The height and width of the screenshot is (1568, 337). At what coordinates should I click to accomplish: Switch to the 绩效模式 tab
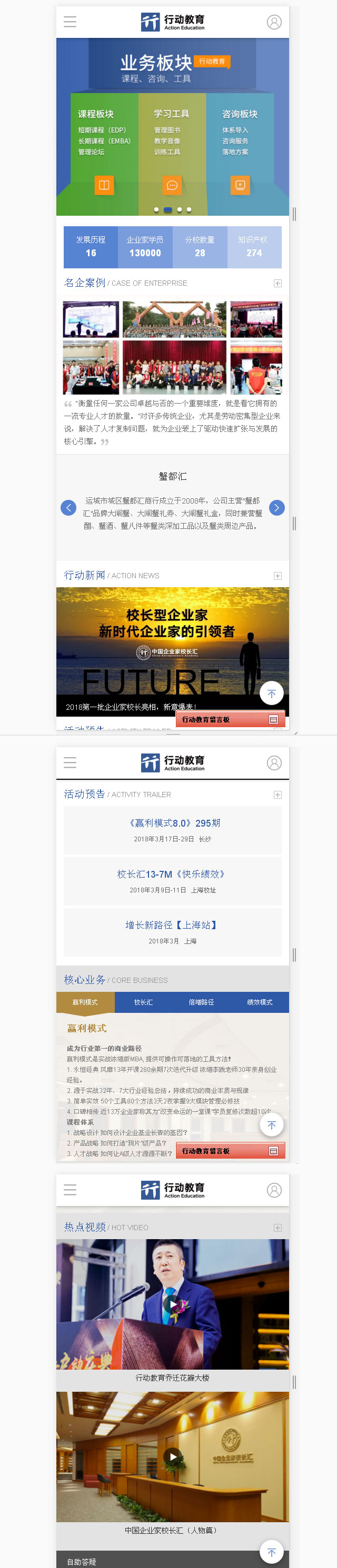[x=260, y=1002]
